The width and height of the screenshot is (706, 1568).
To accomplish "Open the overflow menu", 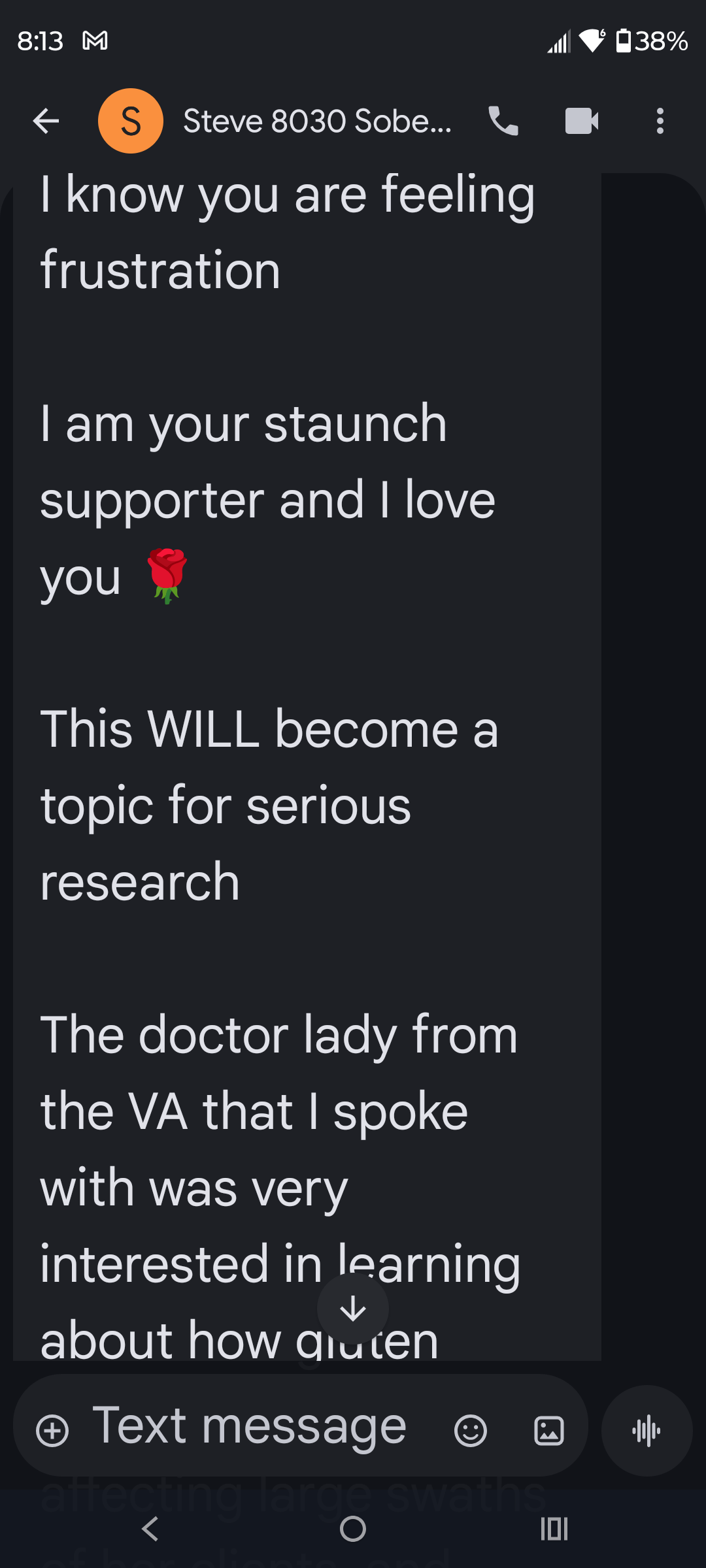I will (660, 121).
